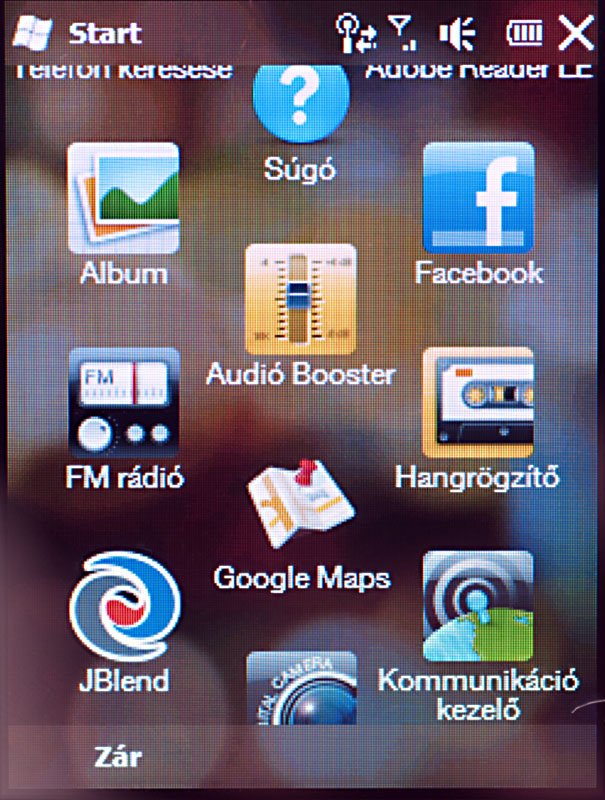The height and width of the screenshot is (800, 605).
Task: Open Kommunikáció kezelő
Action: (477, 608)
